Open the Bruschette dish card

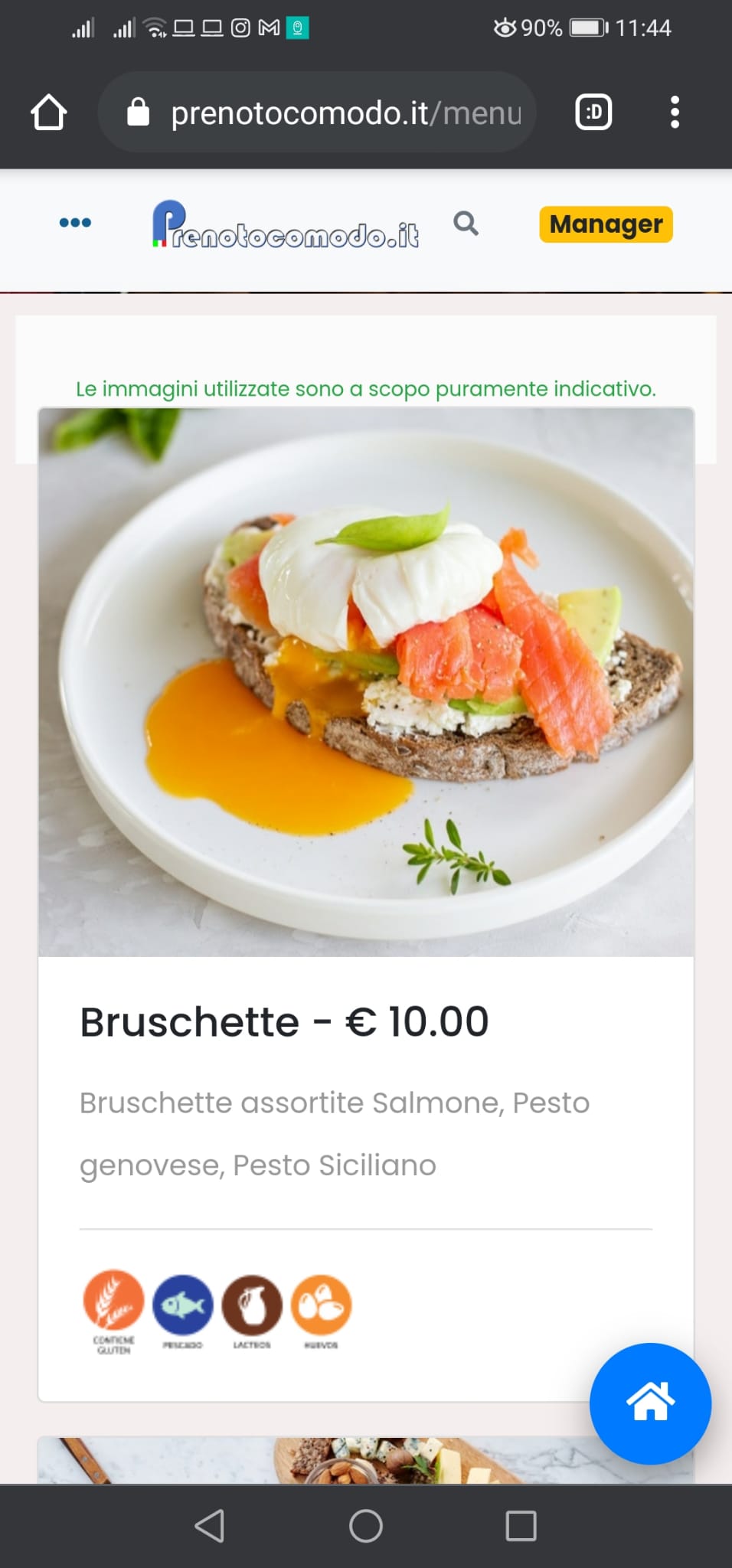pyautogui.click(x=366, y=903)
